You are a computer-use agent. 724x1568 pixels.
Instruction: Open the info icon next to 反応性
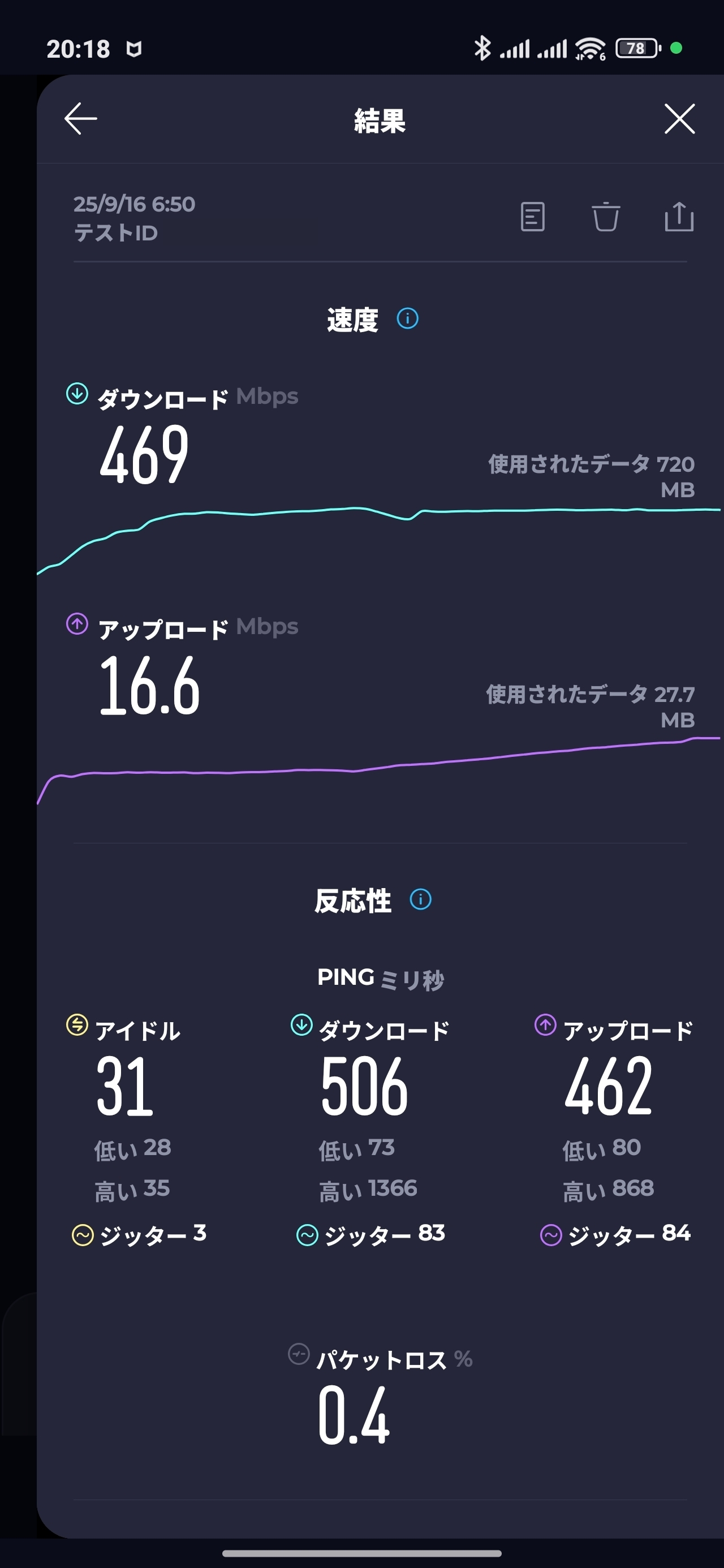click(x=421, y=899)
